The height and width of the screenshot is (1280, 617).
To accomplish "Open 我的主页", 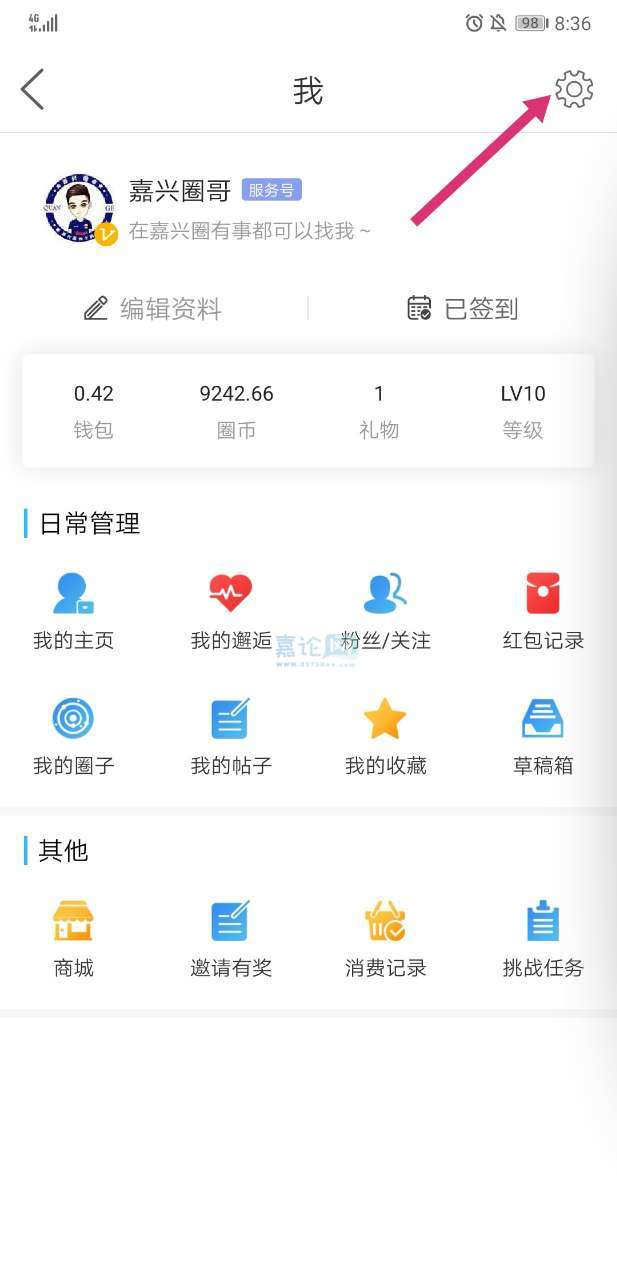I will click(x=73, y=610).
